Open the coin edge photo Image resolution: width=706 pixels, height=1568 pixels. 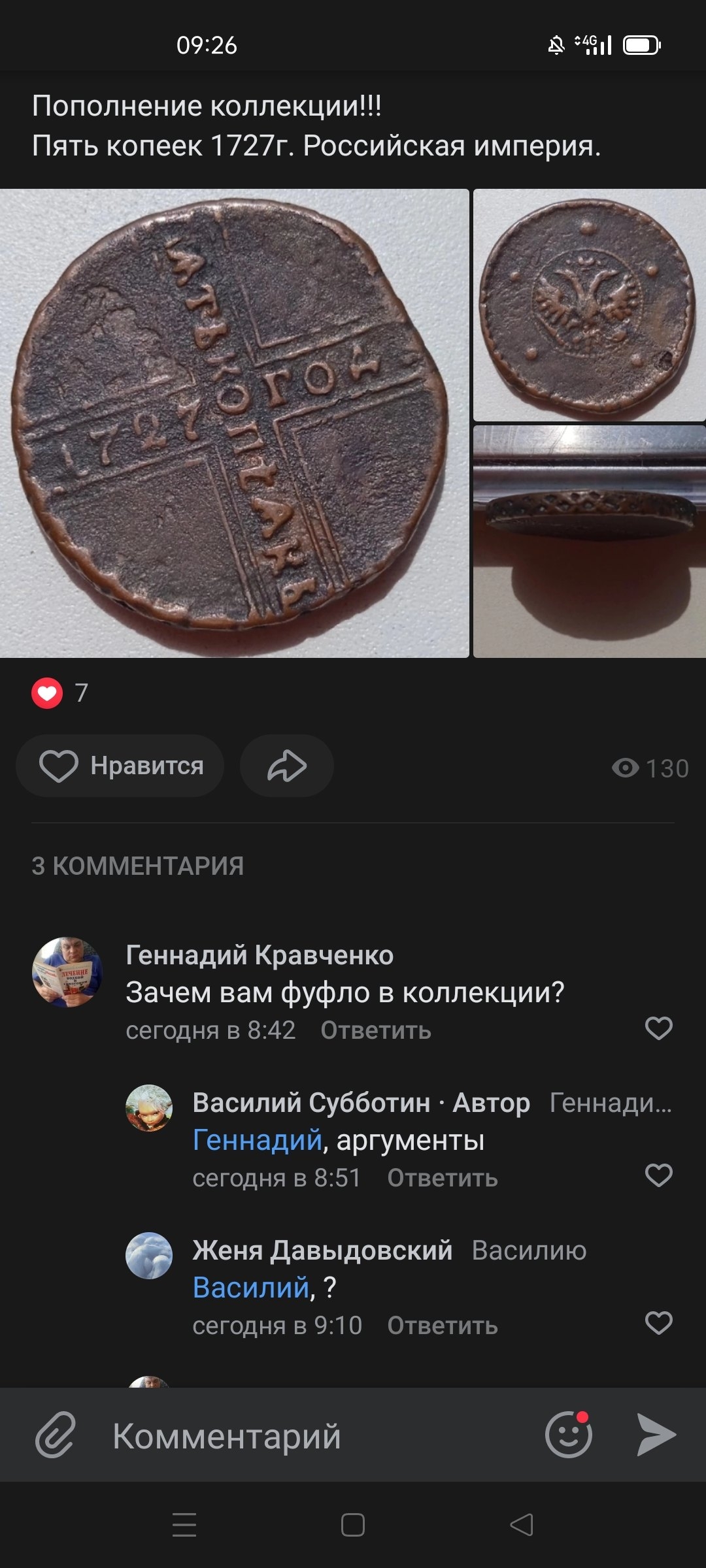[x=589, y=542]
